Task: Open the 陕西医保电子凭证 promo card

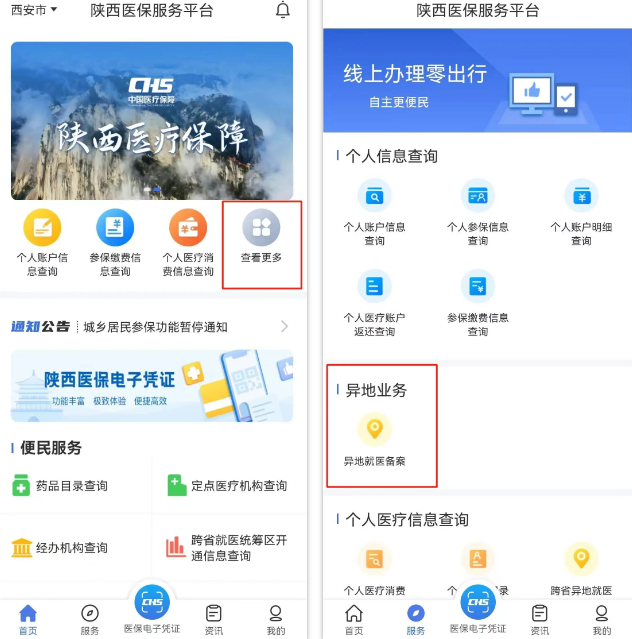Action: pyautogui.click(x=152, y=386)
